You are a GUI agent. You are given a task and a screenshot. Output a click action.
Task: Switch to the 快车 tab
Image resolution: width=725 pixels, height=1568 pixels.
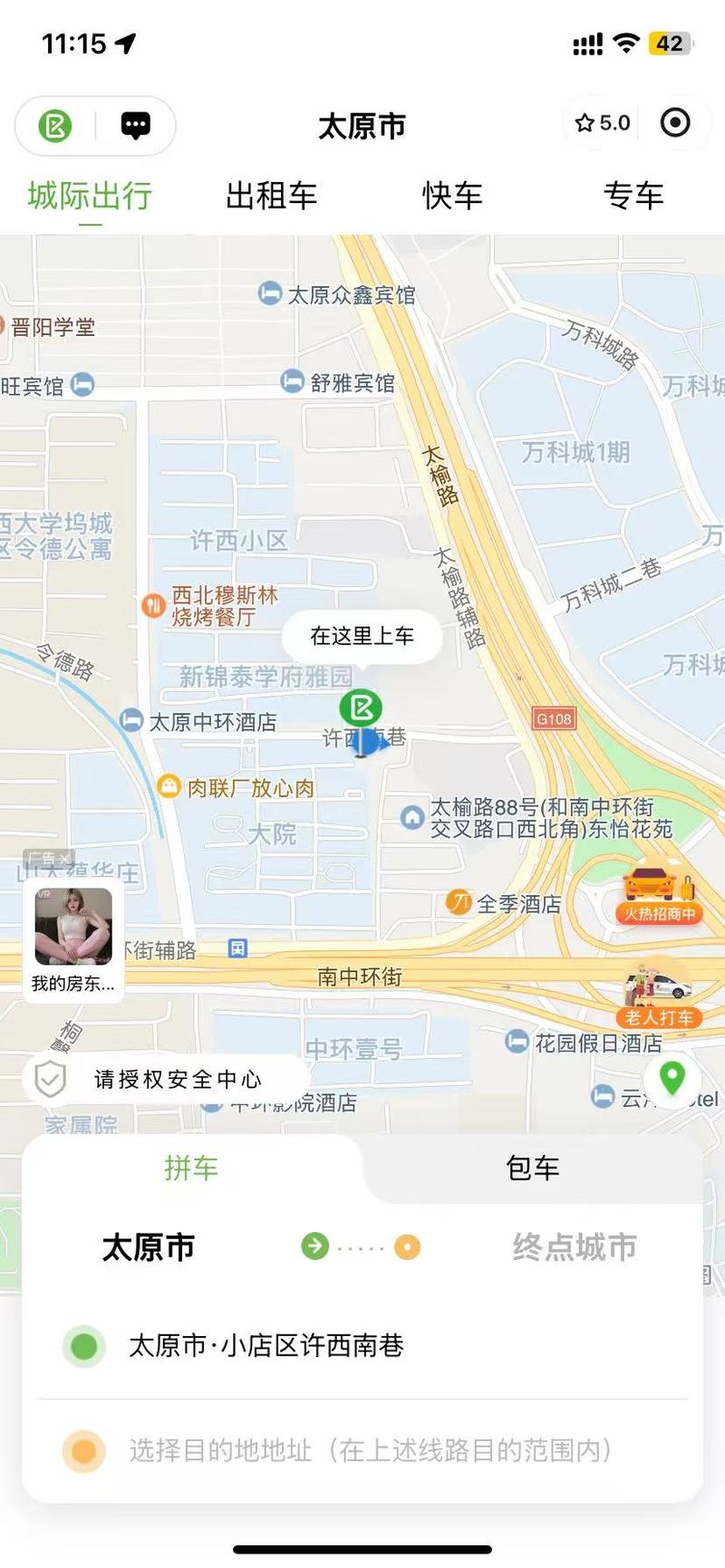click(452, 195)
